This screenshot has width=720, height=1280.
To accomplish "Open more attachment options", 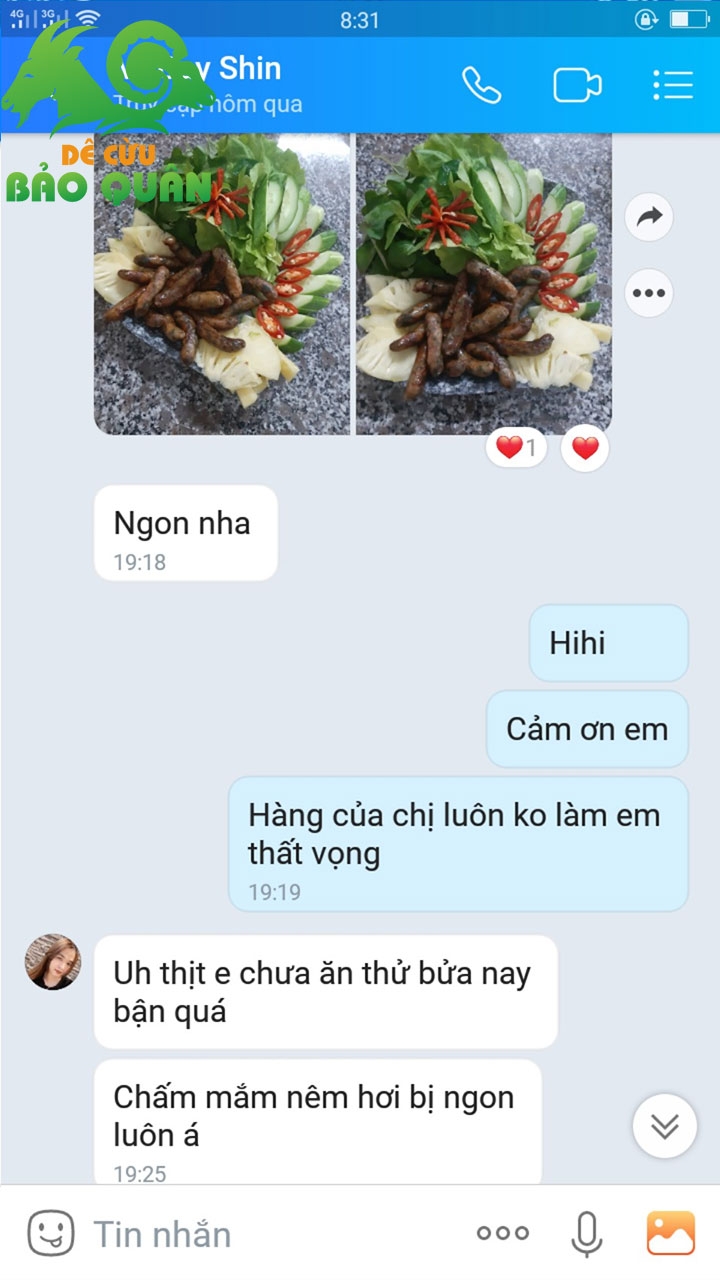I will 502,1233.
